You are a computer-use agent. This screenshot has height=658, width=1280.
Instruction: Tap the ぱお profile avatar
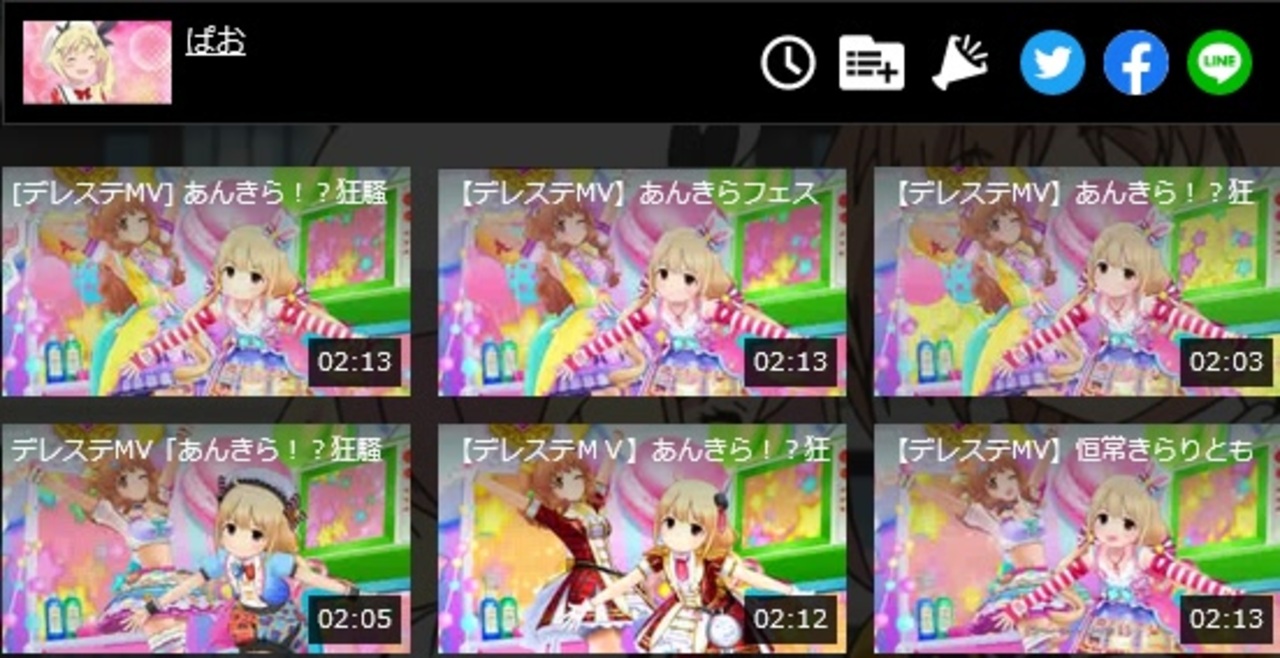(97, 62)
